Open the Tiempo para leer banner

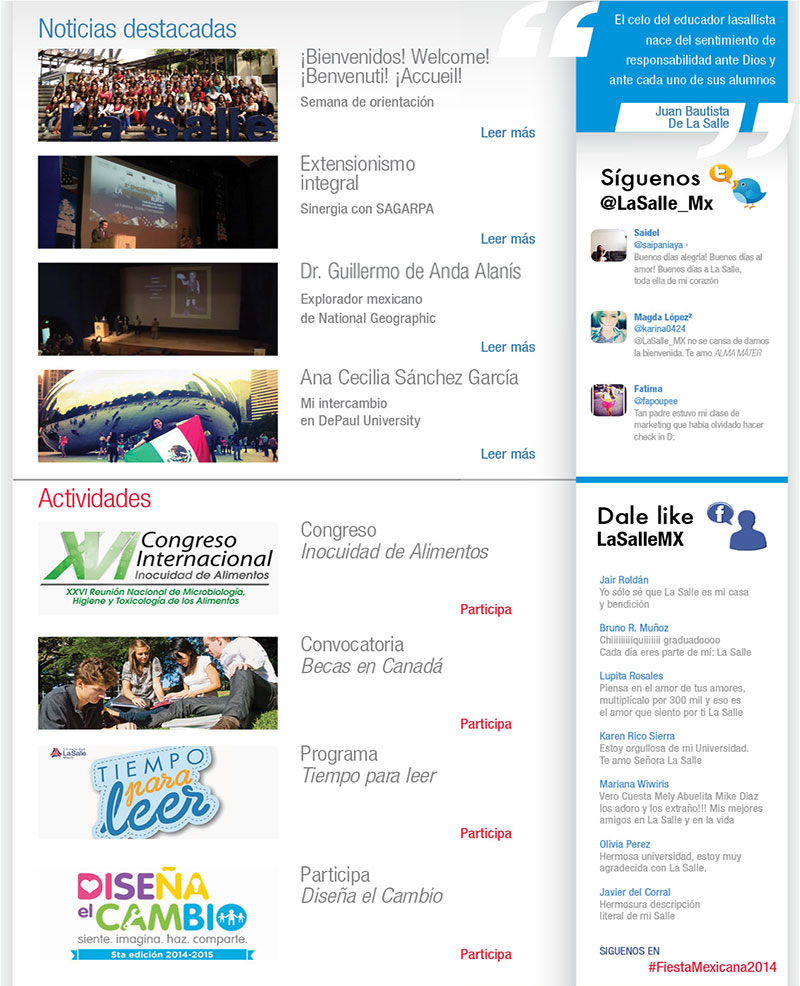[x=157, y=792]
